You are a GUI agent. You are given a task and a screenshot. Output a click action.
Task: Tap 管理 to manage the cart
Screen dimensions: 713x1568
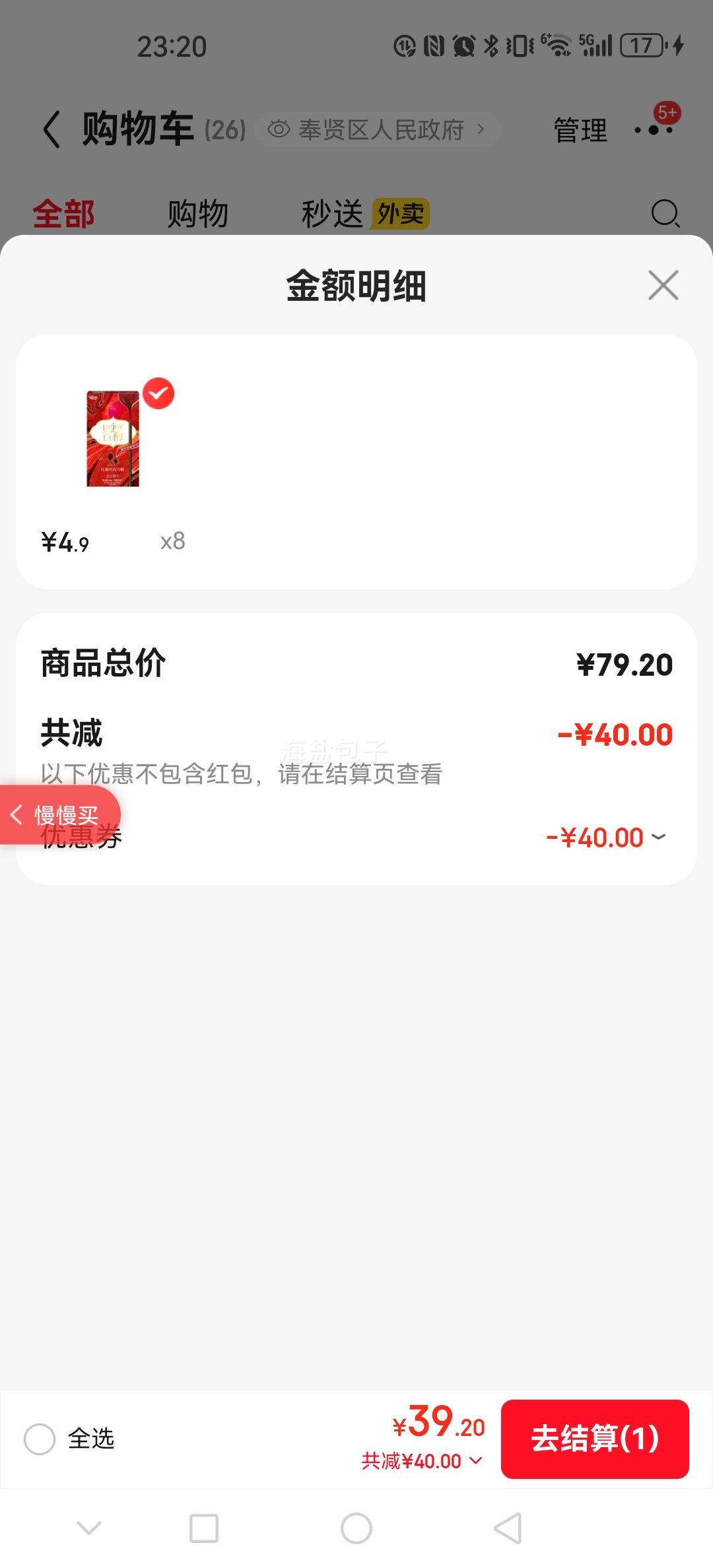(x=580, y=130)
